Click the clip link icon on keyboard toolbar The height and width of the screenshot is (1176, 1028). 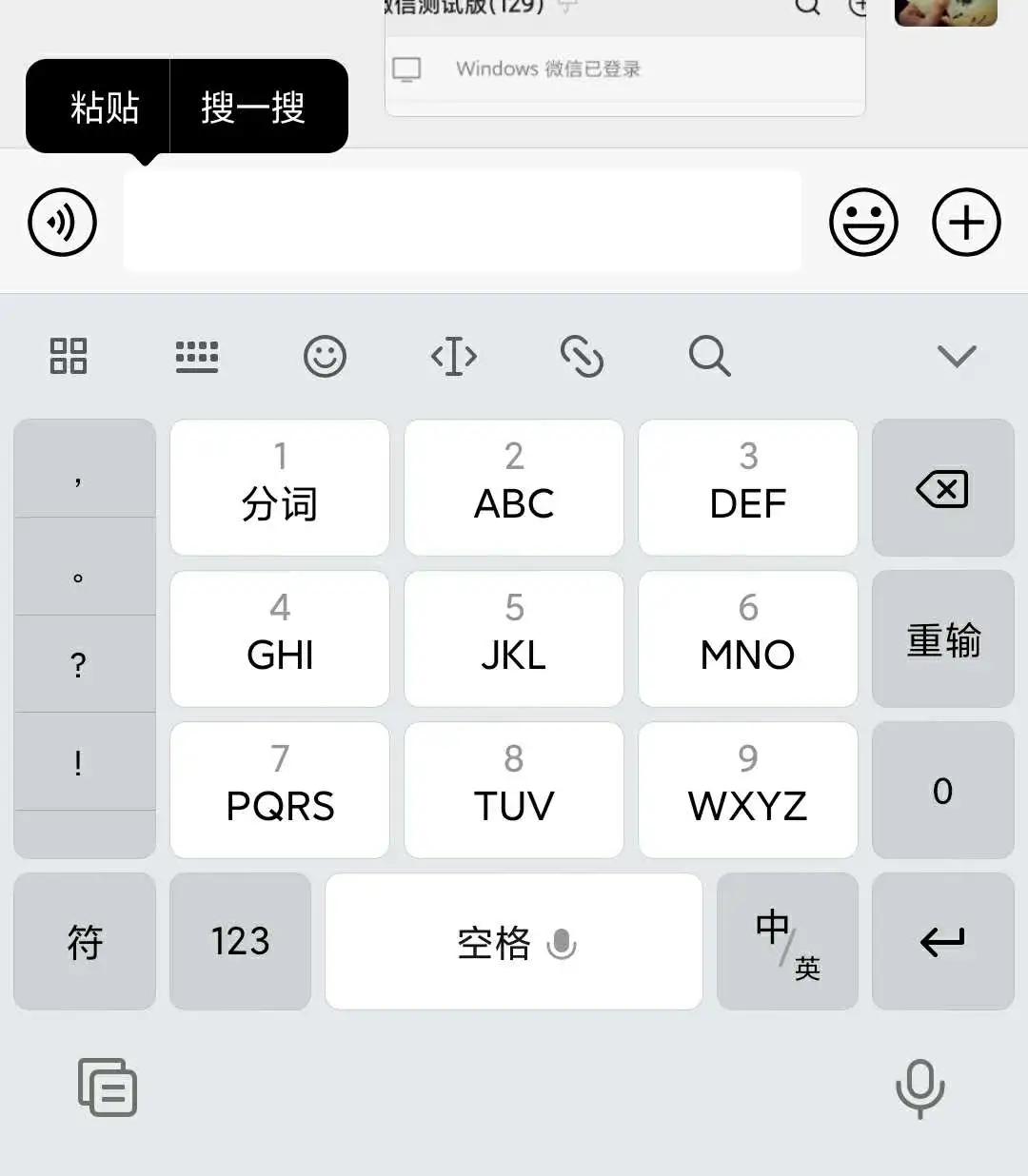(583, 357)
